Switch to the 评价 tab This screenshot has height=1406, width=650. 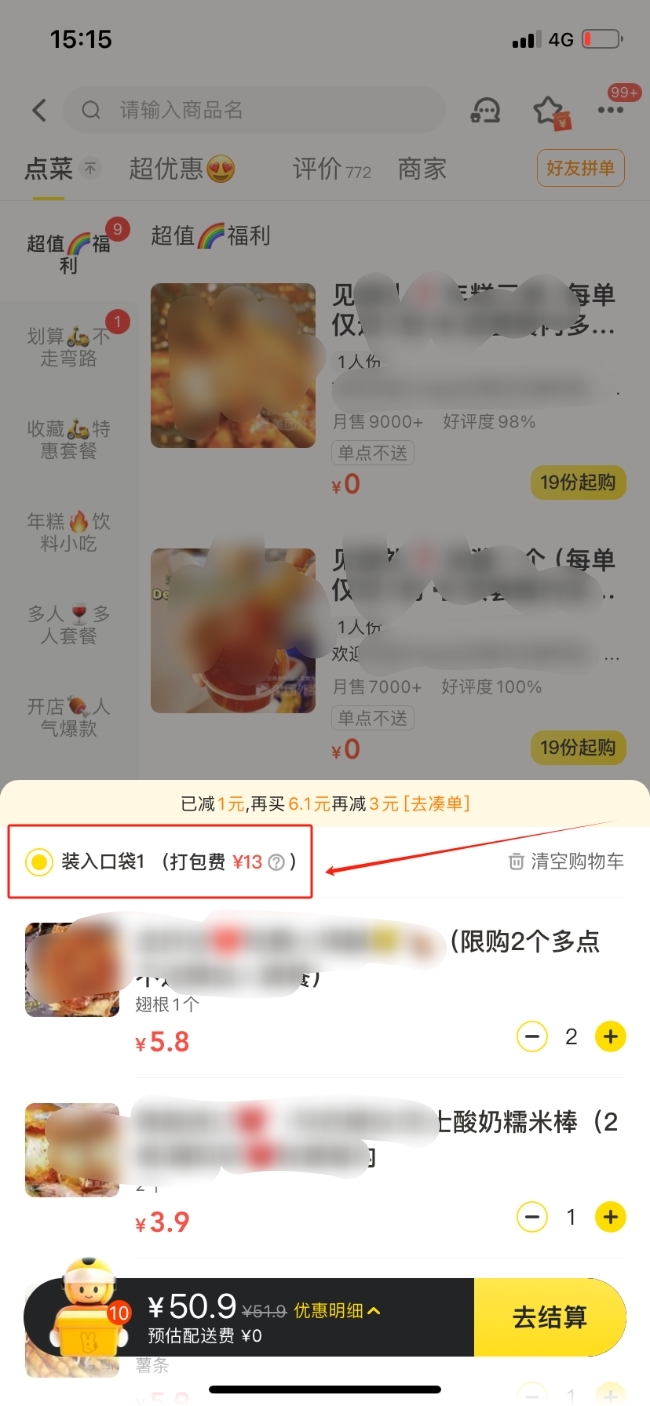click(x=331, y=169)
